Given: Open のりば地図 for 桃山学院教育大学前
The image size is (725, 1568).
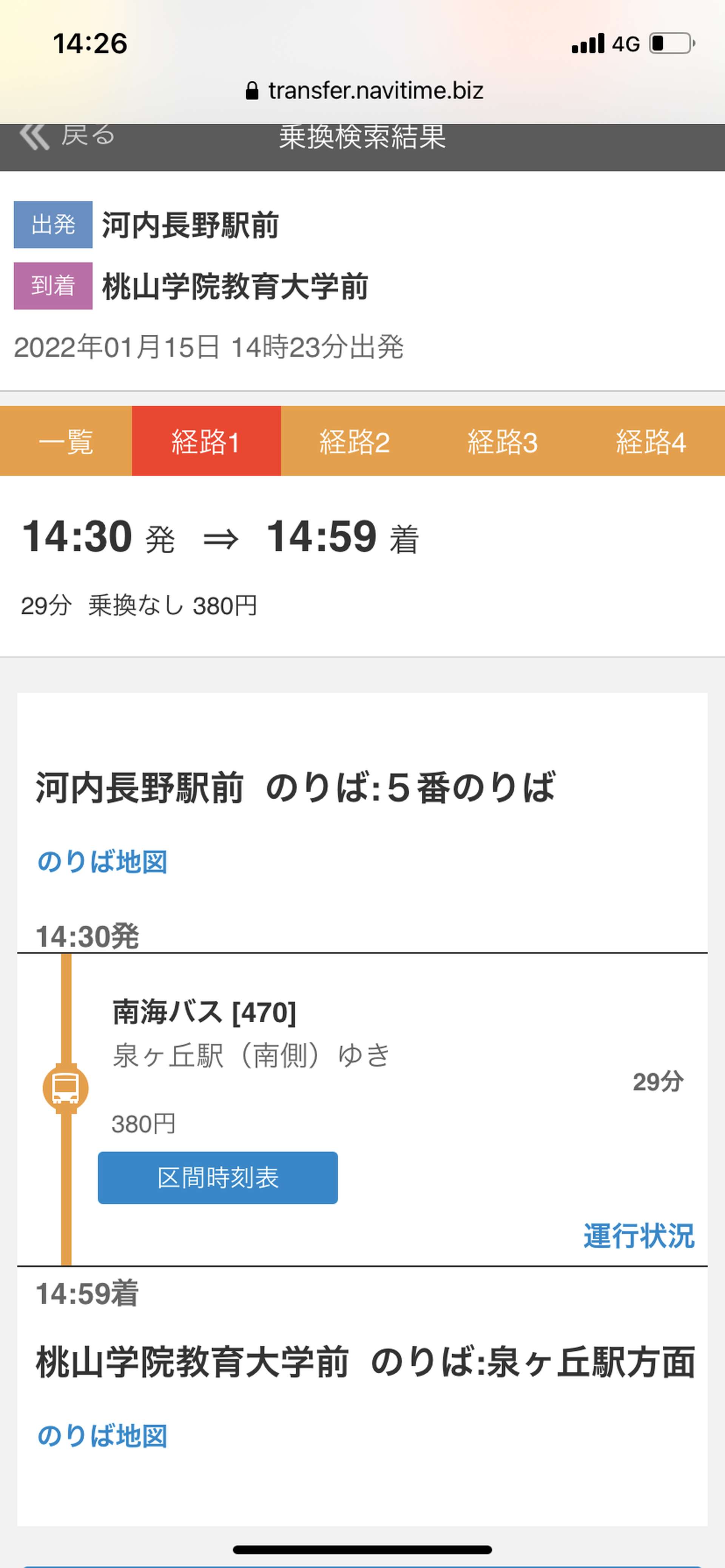Looking at the screenshot, I should 102,1436.
